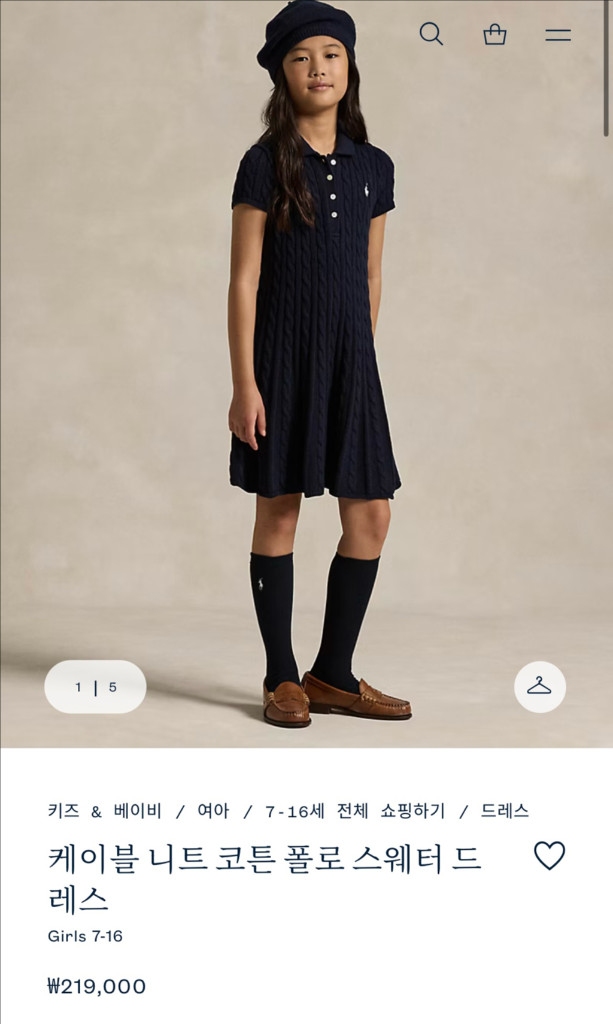Tap the hanger icon button
613x1024 pixels.
click(x=540, y=687)
